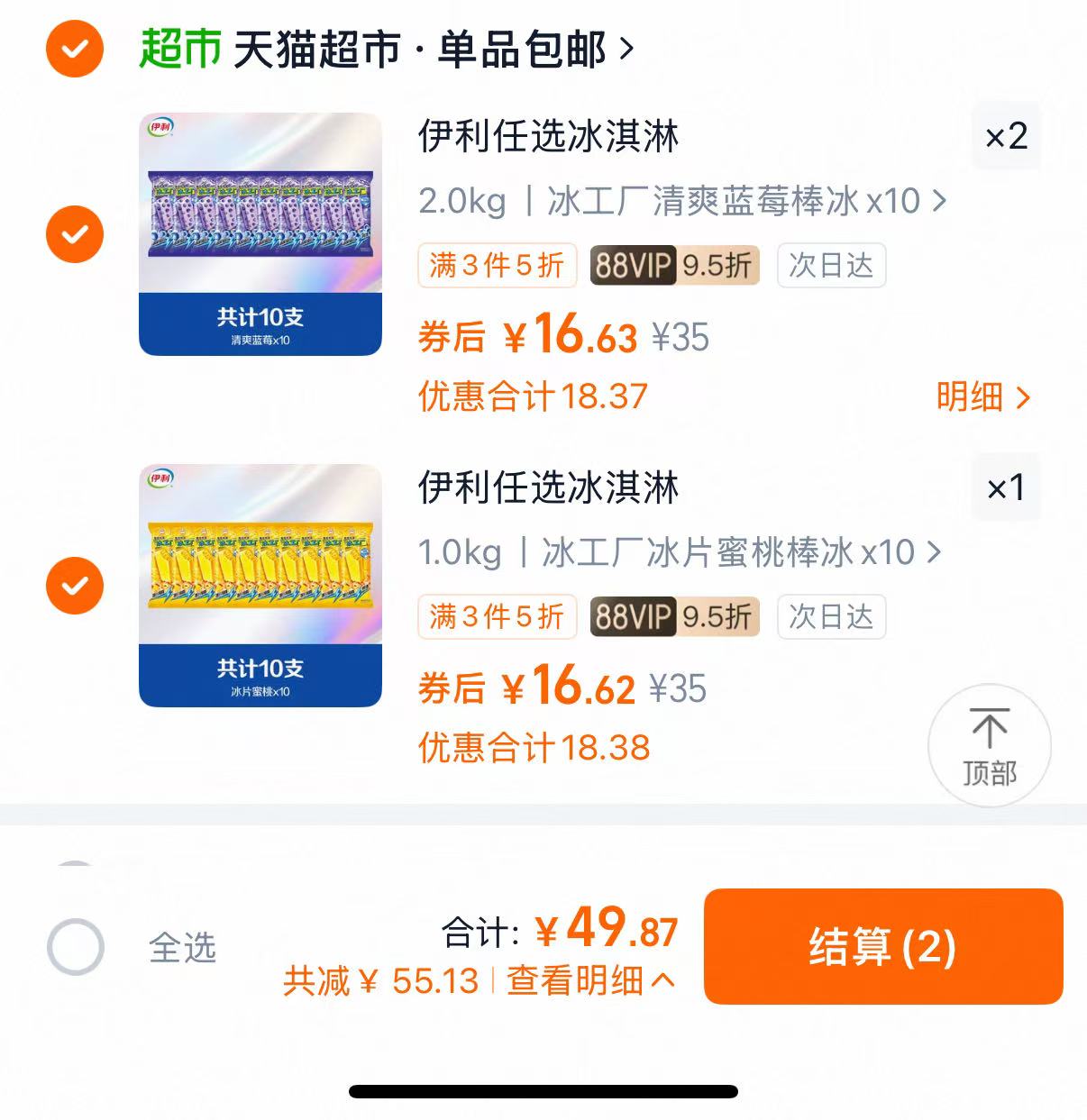Screen dimensions: 1087x1120
Task: Click the 满3件5折 tag on blueberry item
Action: [x=497, y=266]
